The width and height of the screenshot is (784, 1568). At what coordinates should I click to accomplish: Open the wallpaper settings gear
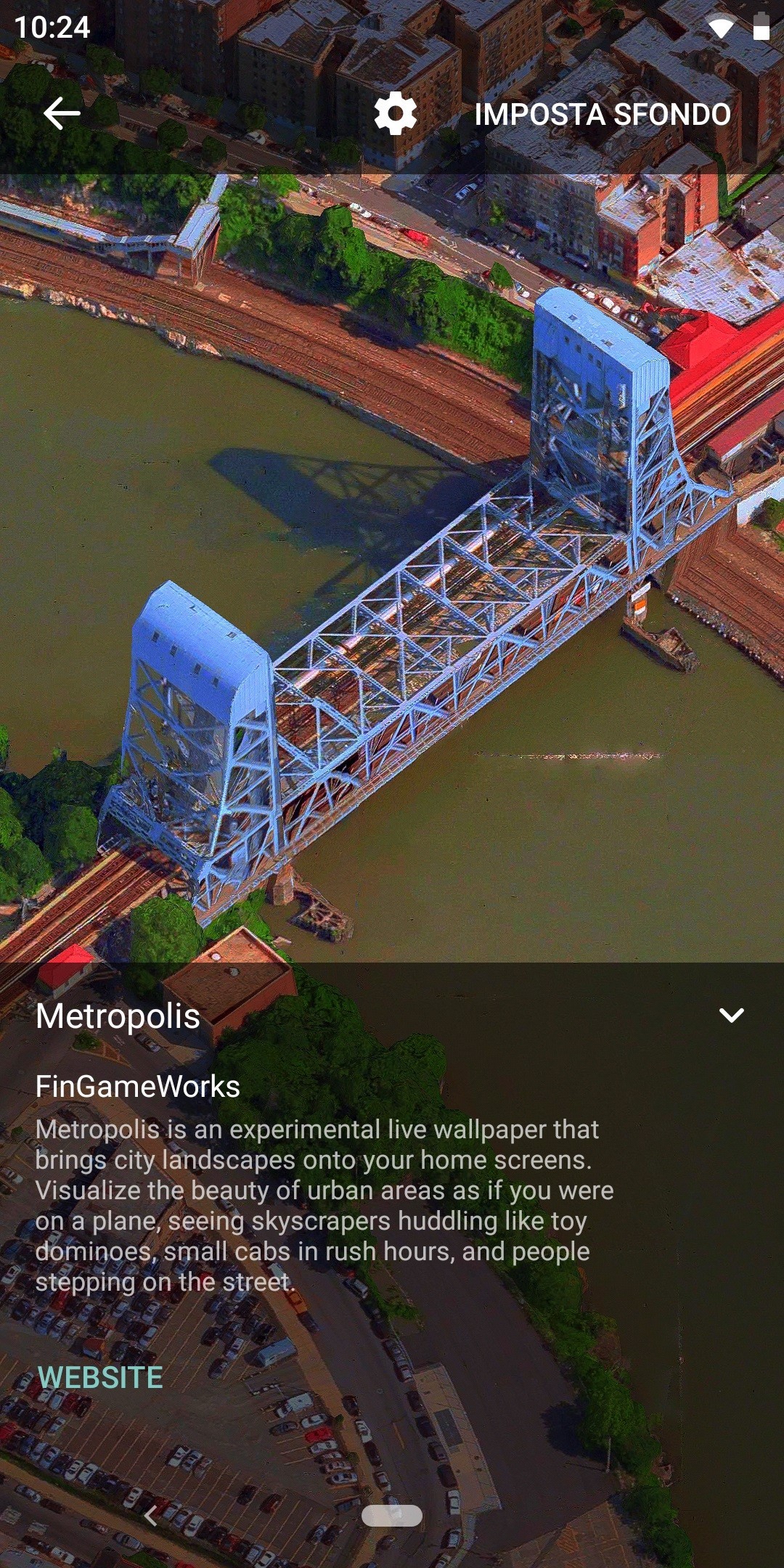(x=396, y=114)
